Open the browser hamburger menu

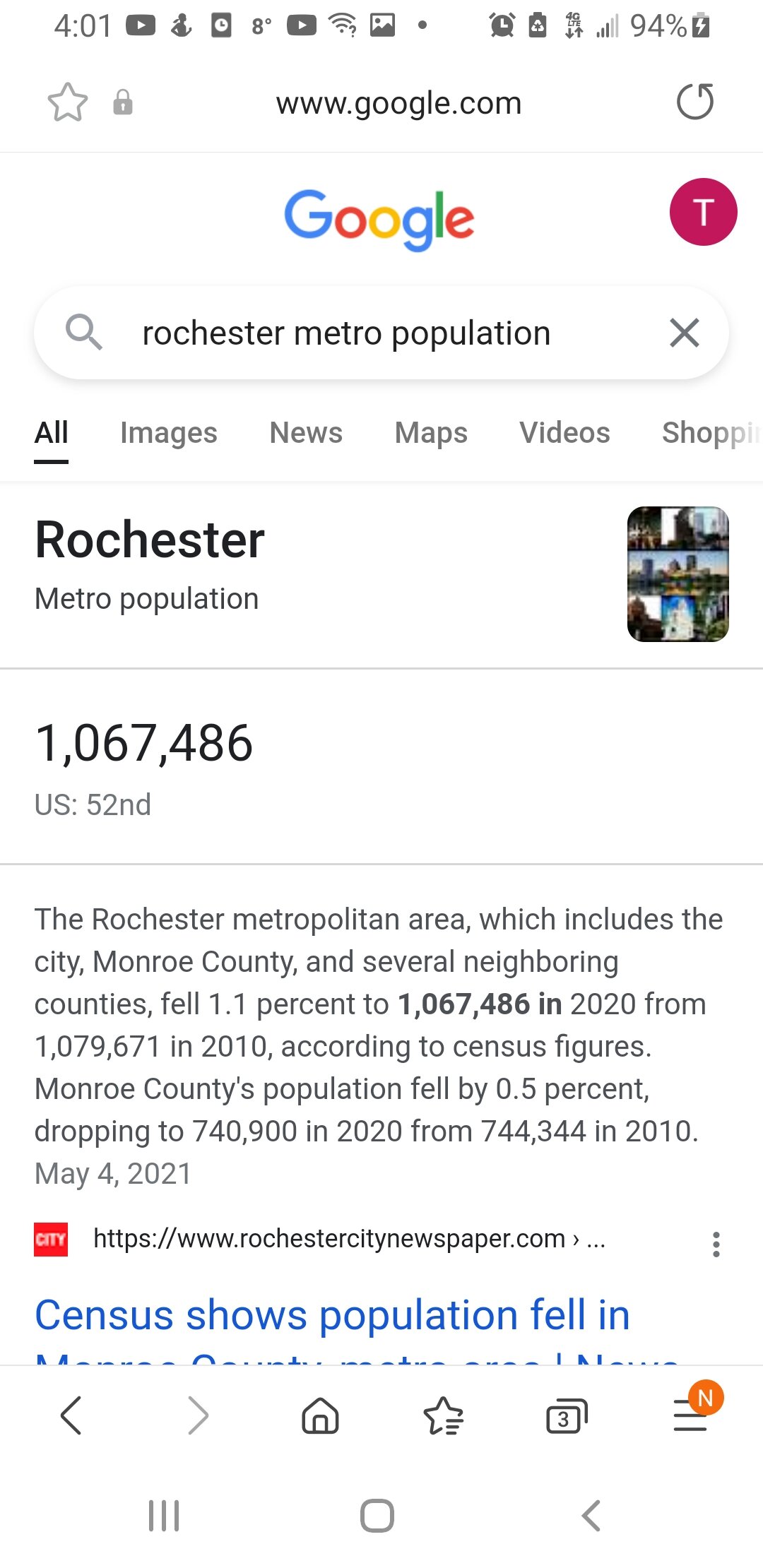691,1415
